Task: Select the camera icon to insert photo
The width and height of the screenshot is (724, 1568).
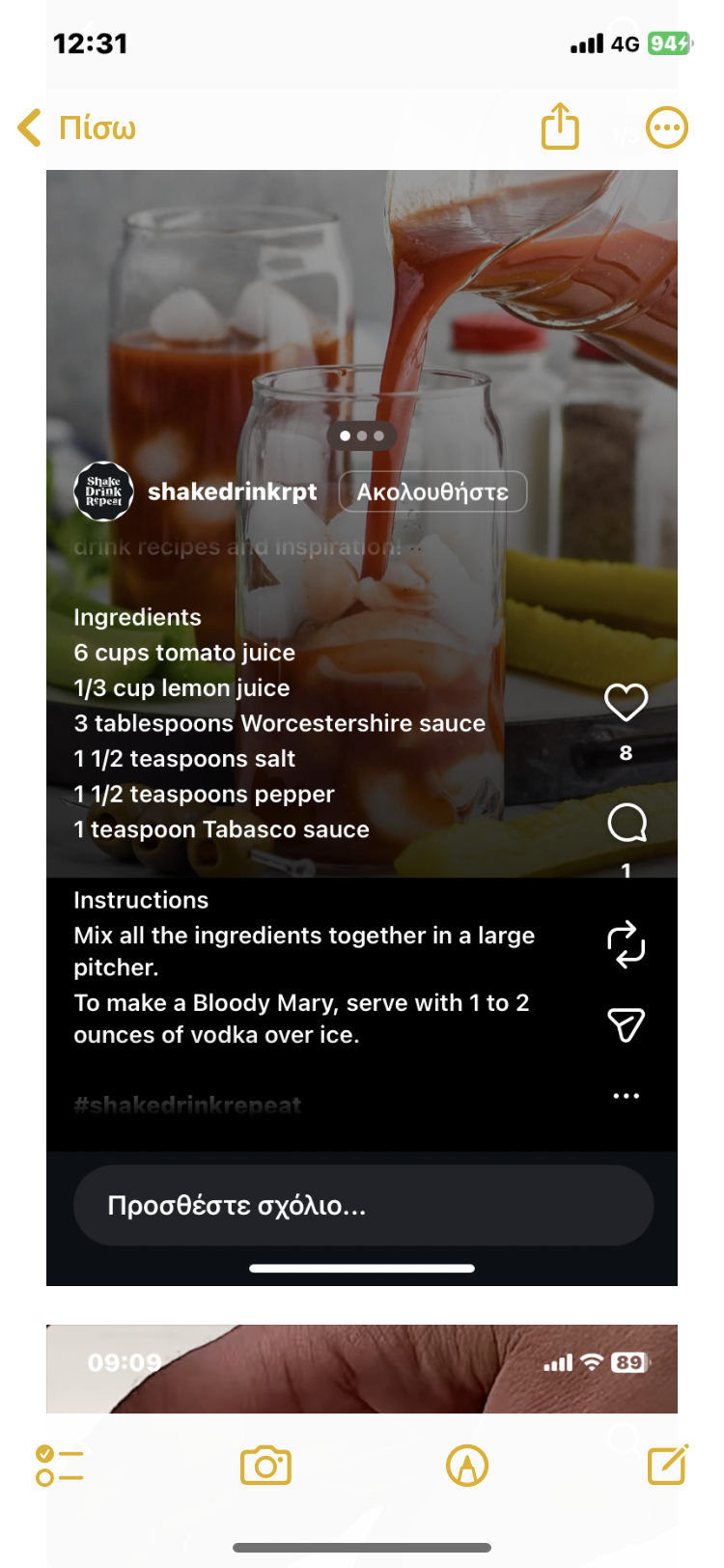Action: [266, 1465]
